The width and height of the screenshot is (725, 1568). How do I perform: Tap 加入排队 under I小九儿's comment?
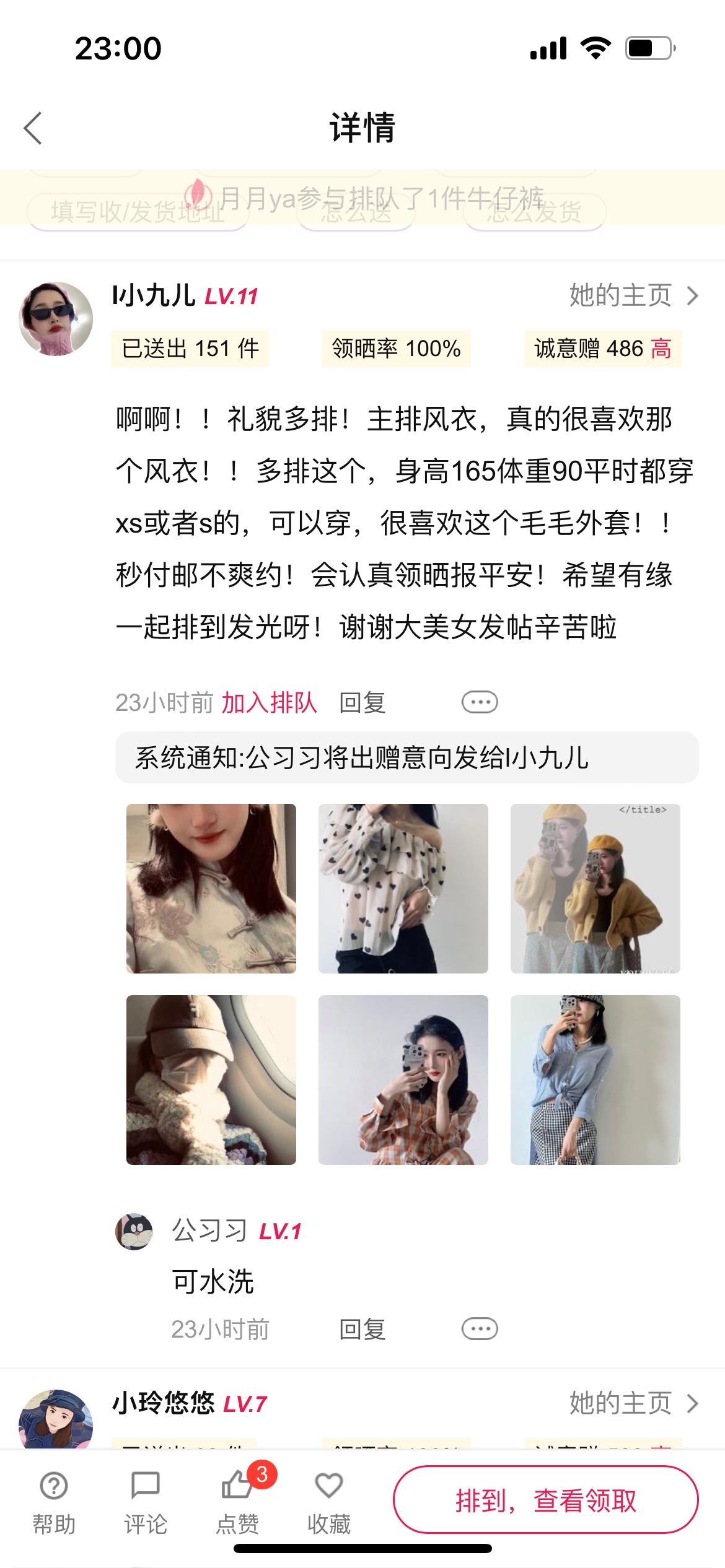coord(270,703)
